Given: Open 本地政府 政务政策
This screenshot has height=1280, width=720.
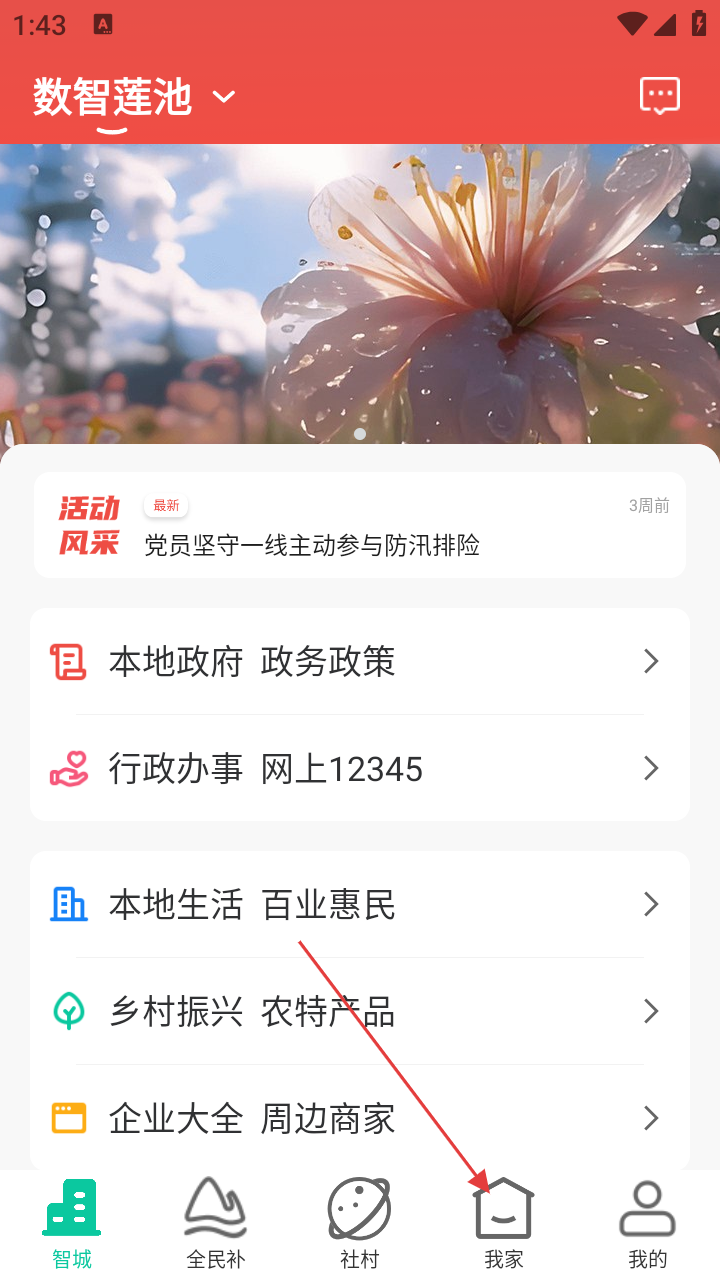Looking at the screenshot, I should point(360,662).
